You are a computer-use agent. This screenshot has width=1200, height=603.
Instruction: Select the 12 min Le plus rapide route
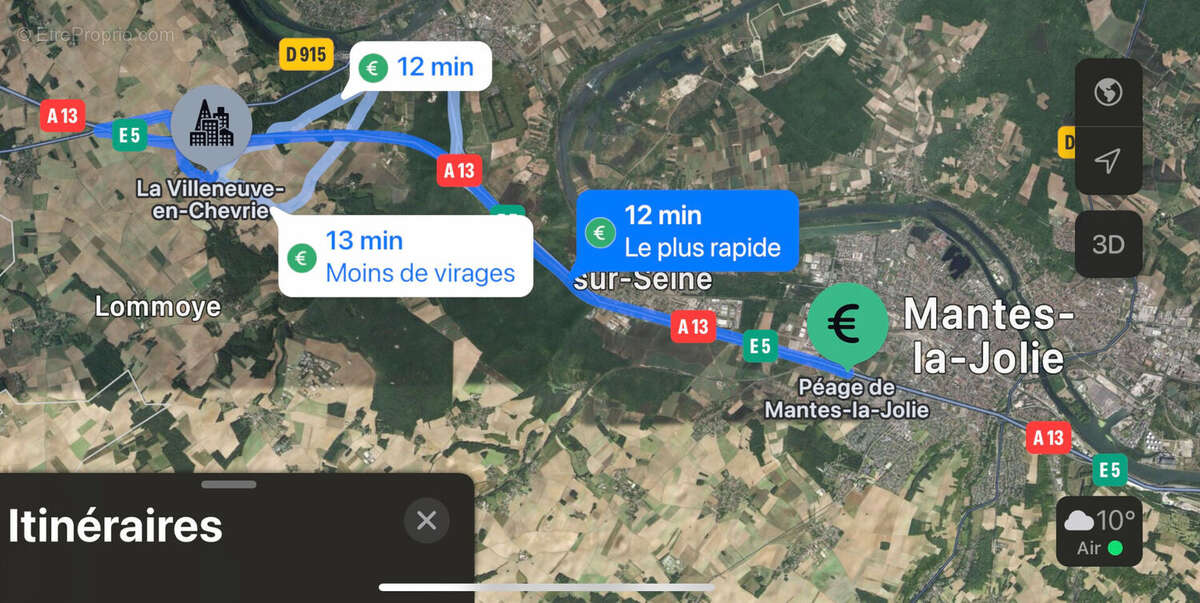687,231
